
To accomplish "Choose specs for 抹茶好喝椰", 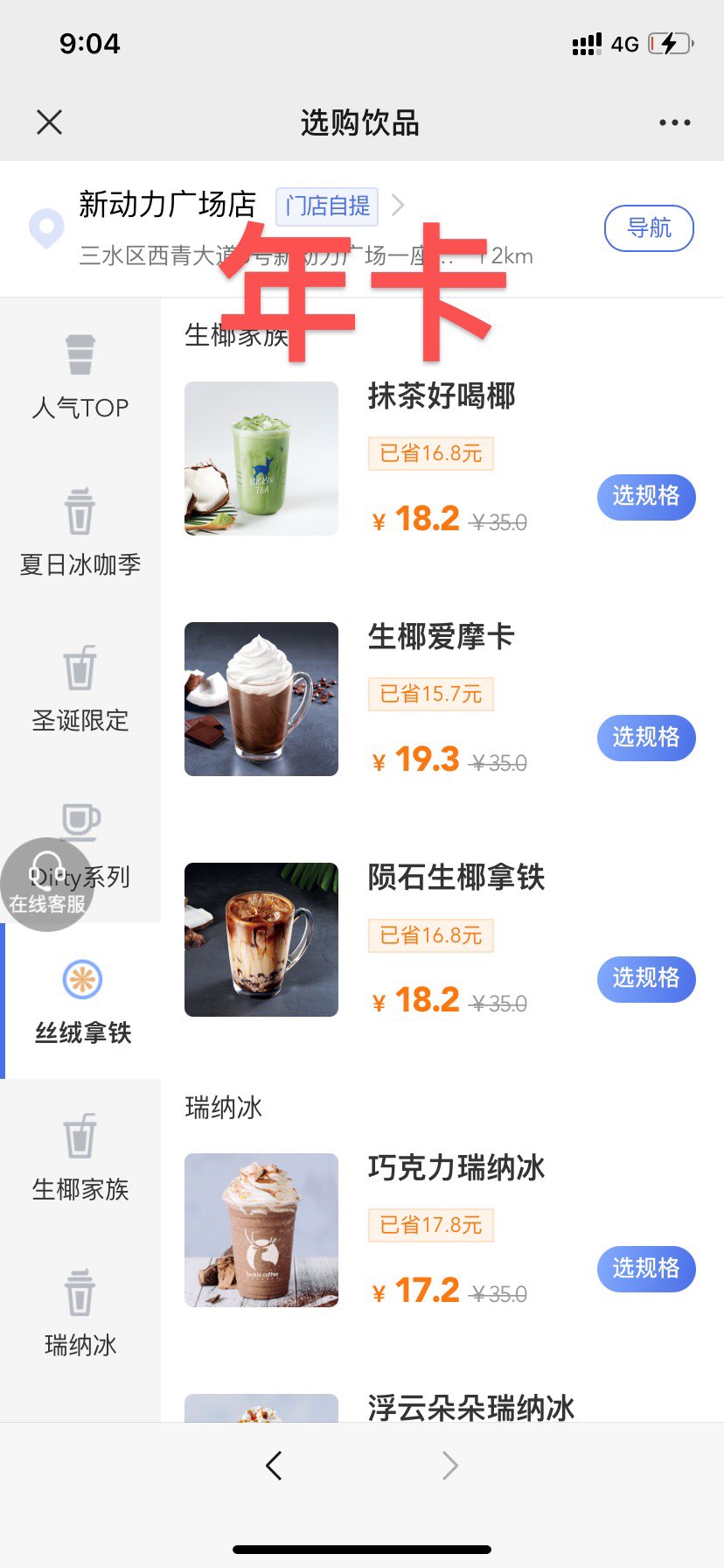I will pyautogui.click(x=645, y=496).
